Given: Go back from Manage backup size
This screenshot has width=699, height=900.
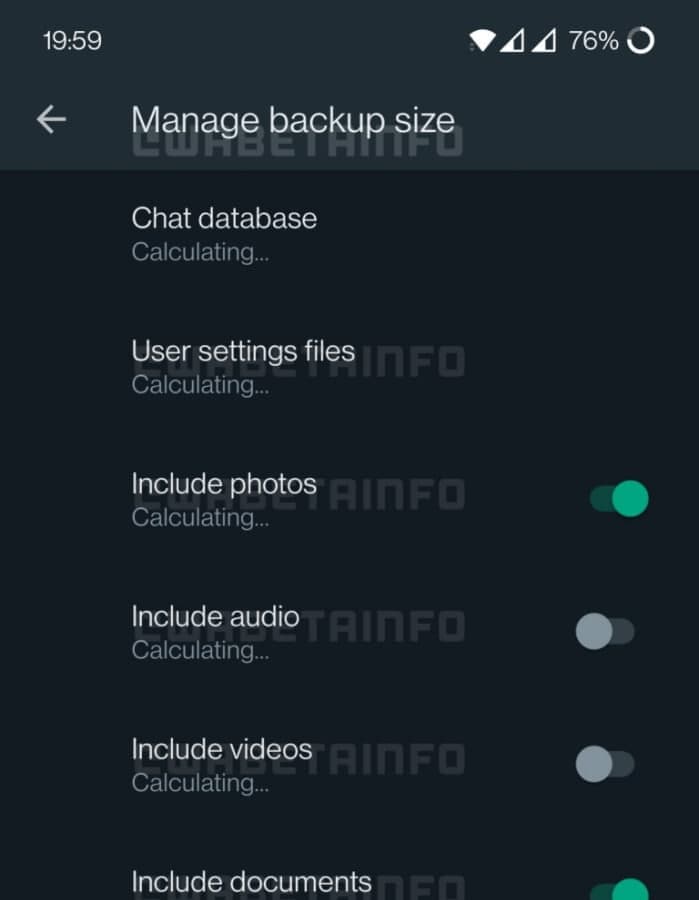Looking at the screenshot, I should coord(51,120).
